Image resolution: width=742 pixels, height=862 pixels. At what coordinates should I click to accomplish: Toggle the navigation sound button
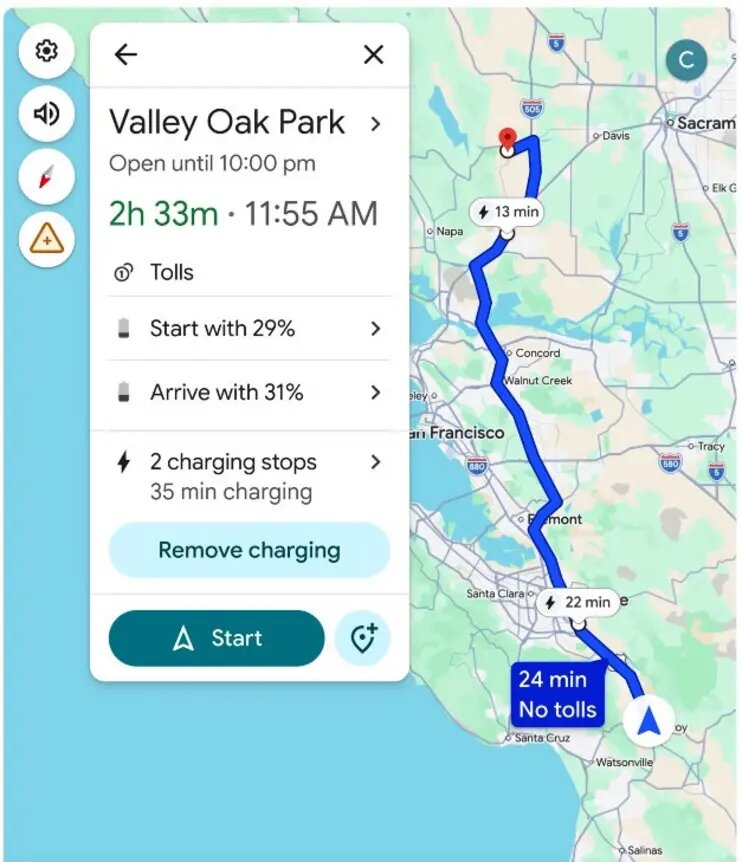[x=46, y=114]
